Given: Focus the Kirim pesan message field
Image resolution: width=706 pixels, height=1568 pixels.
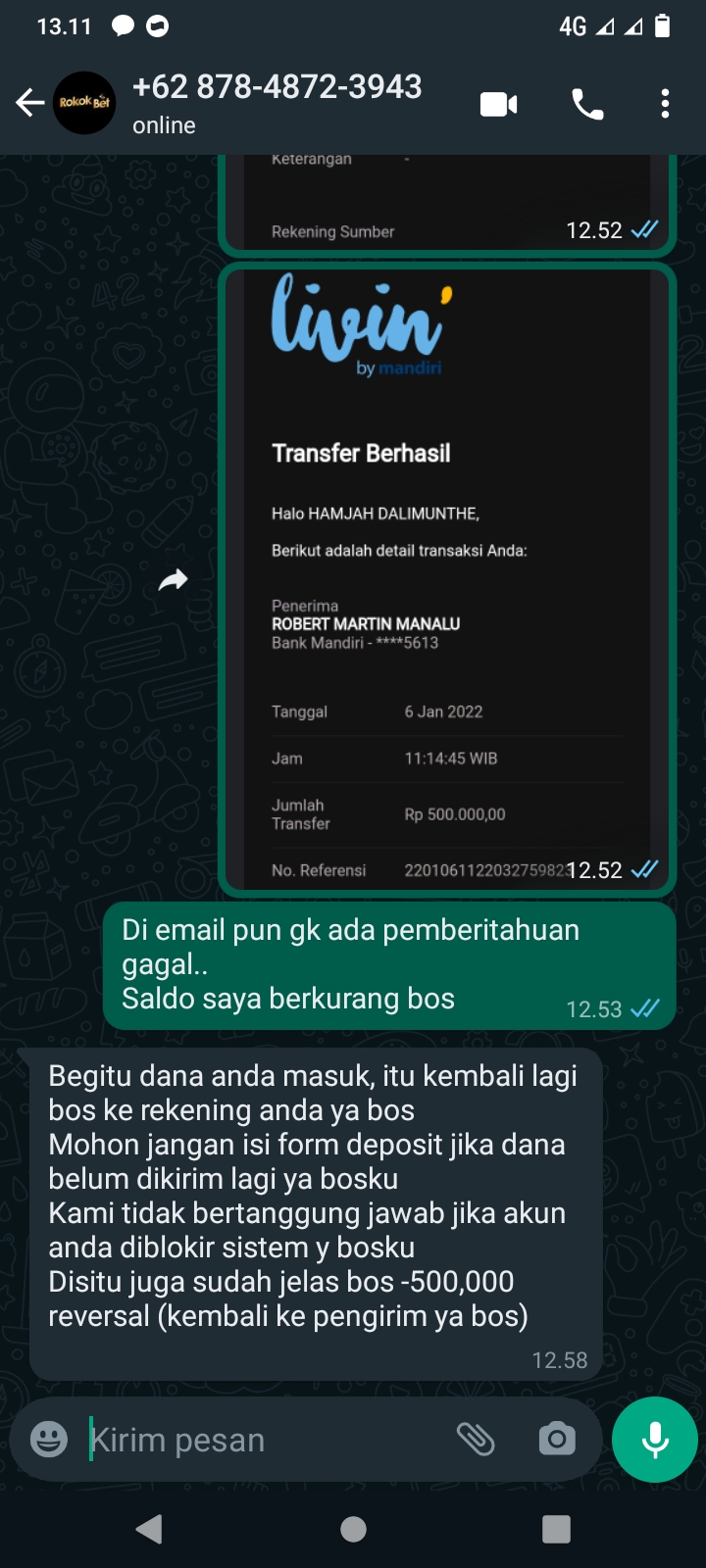Looking at the screenshot, I should point(265,1440).
